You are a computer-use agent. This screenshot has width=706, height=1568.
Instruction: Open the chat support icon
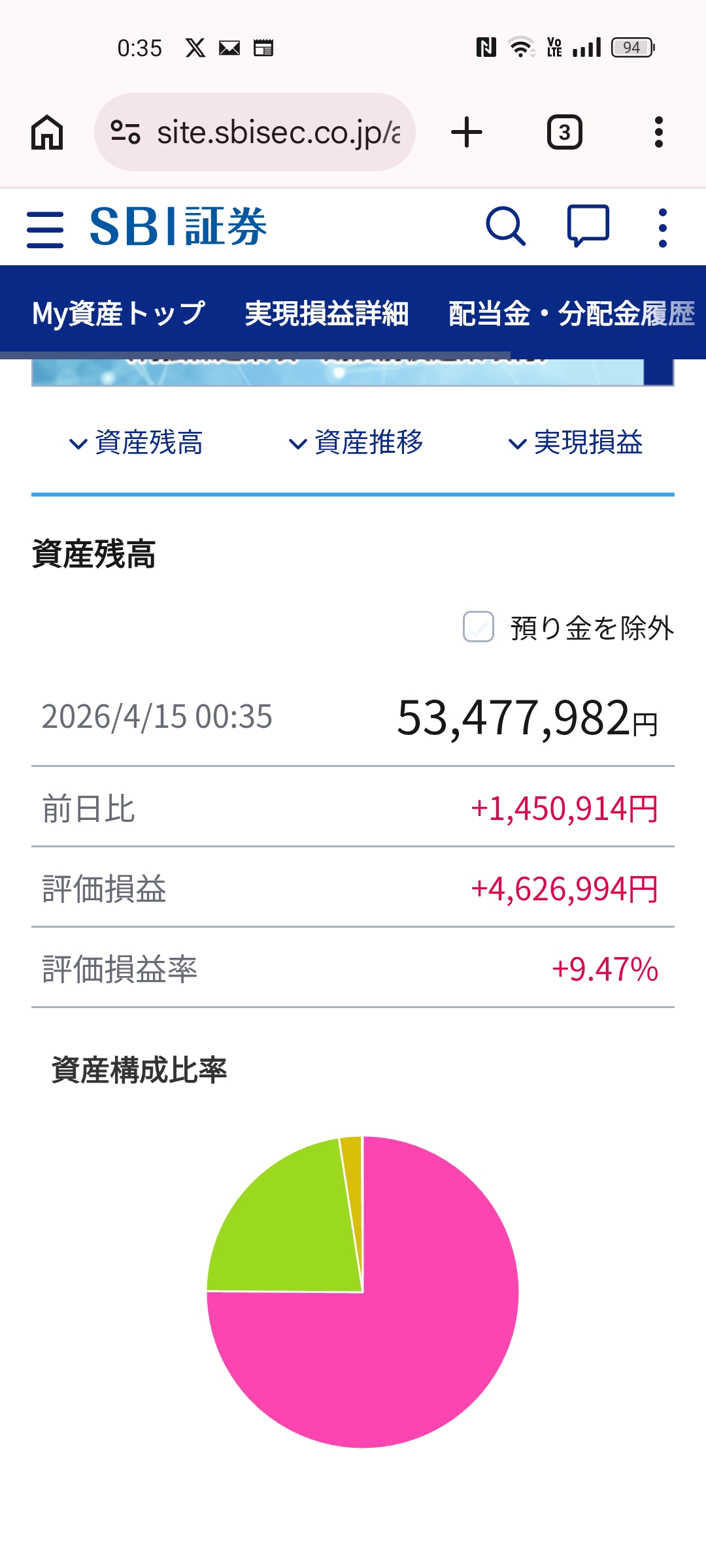(x=588, y=226)
